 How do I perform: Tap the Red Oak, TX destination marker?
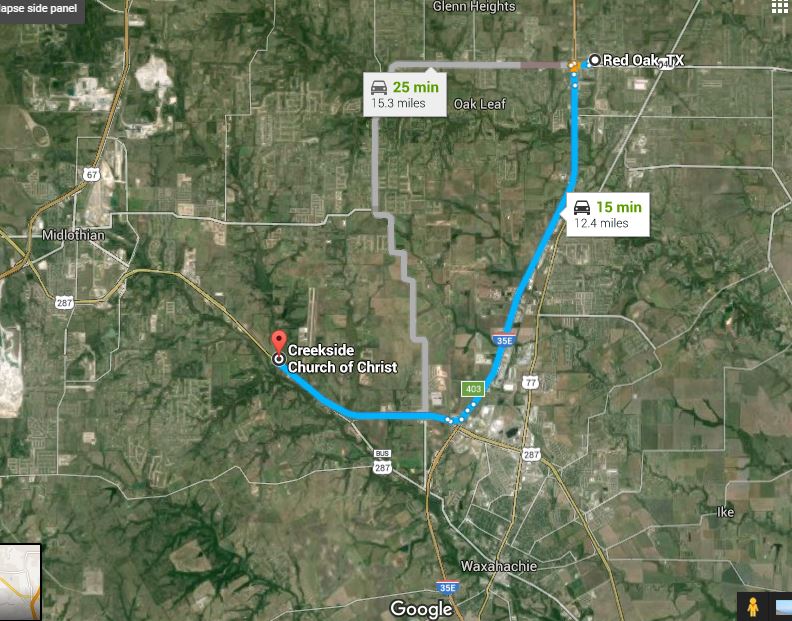(x=595, y=60)
